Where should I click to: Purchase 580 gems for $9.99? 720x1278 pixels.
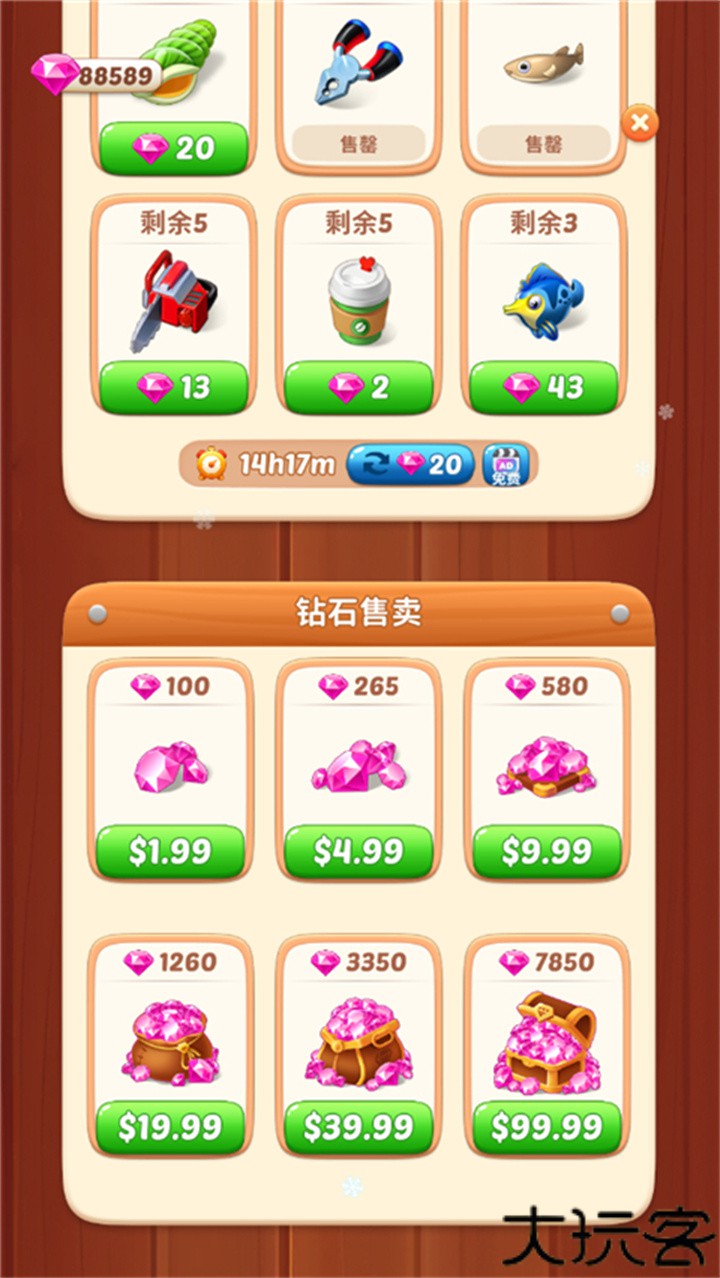[x=546, y=851]
